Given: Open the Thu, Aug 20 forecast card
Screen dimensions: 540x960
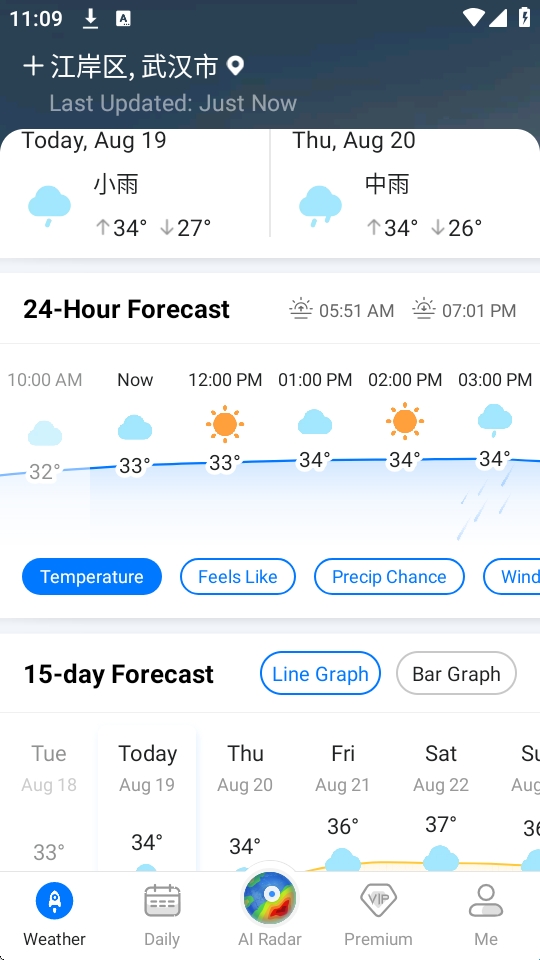Looking at the screenshot, I should [x=405, y=187].
